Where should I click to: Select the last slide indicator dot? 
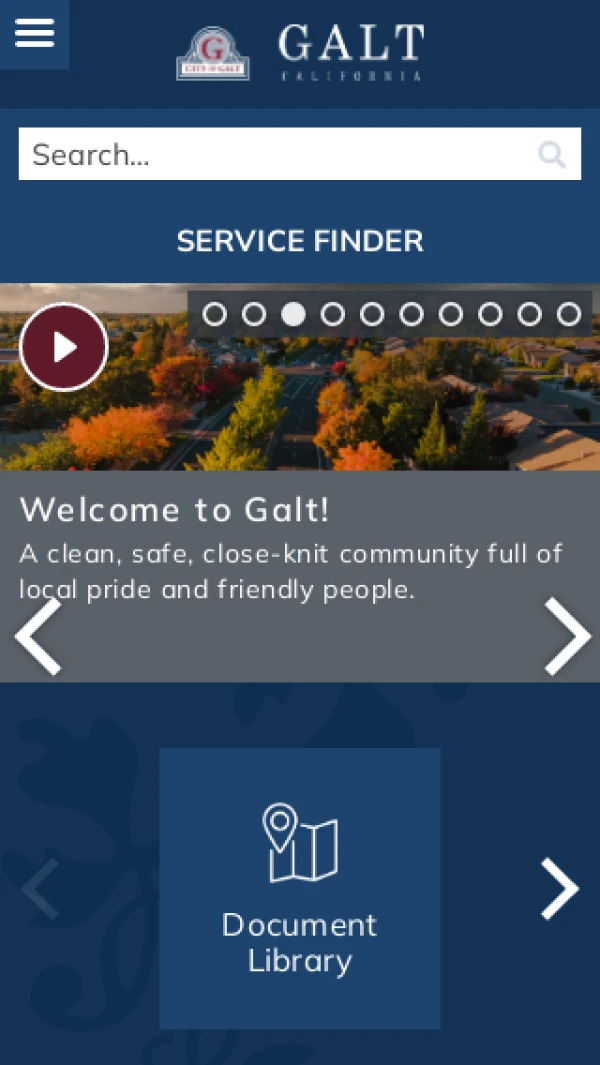click(569, 315)
